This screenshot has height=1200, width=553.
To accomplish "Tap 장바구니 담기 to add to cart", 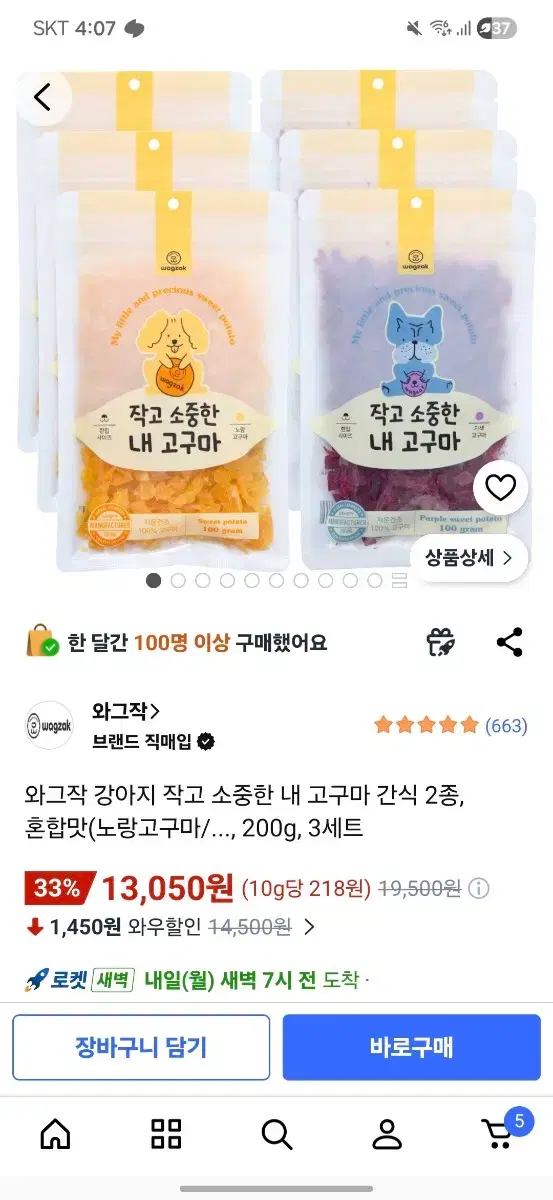I will click(x=141, y=1047).
